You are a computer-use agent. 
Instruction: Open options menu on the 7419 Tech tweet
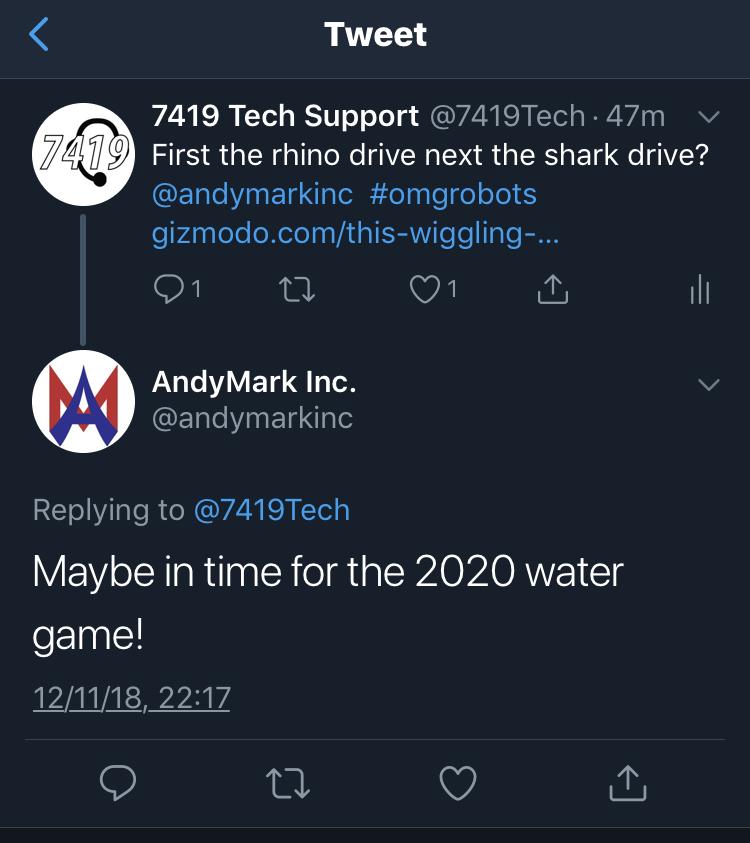click(x=708, y=114)
